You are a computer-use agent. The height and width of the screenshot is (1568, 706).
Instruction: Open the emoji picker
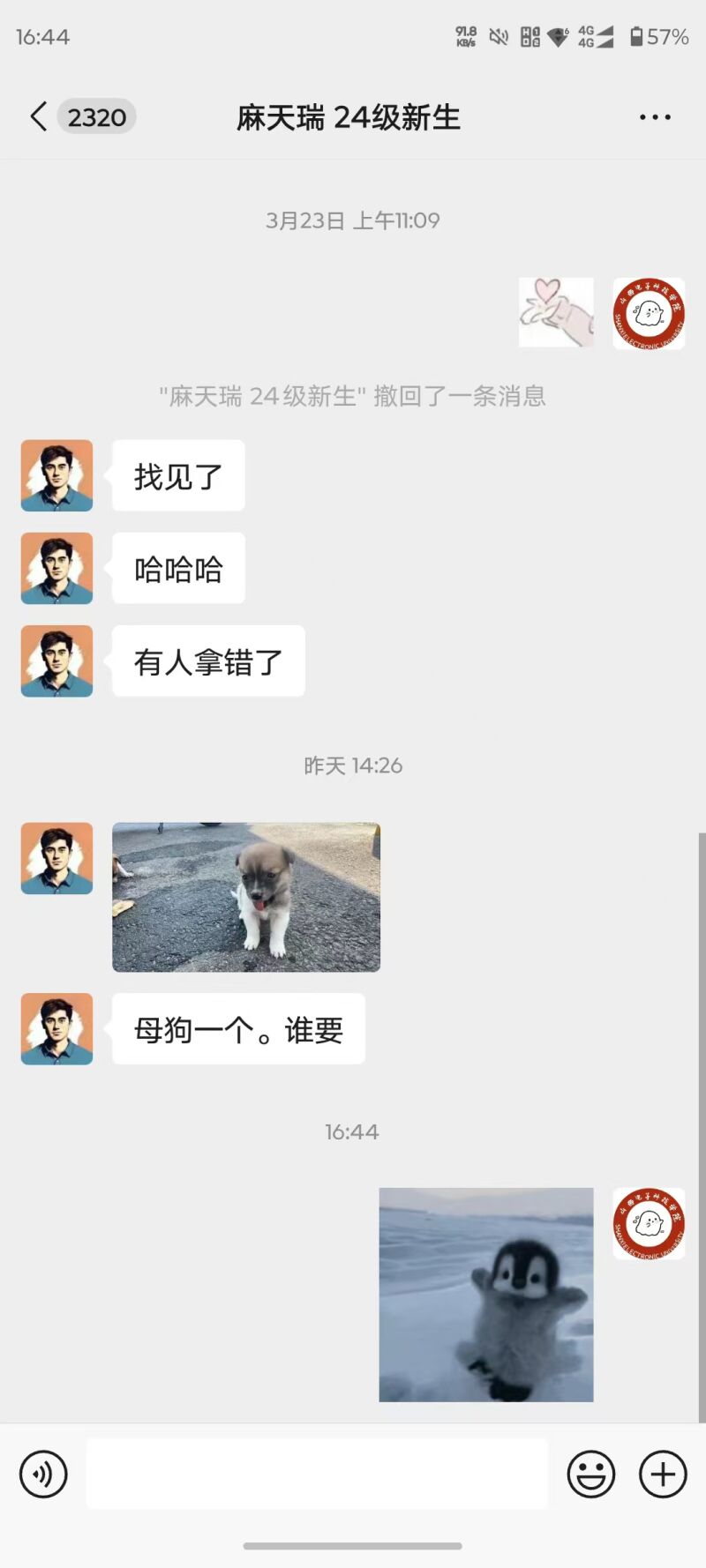point(590,1474)
